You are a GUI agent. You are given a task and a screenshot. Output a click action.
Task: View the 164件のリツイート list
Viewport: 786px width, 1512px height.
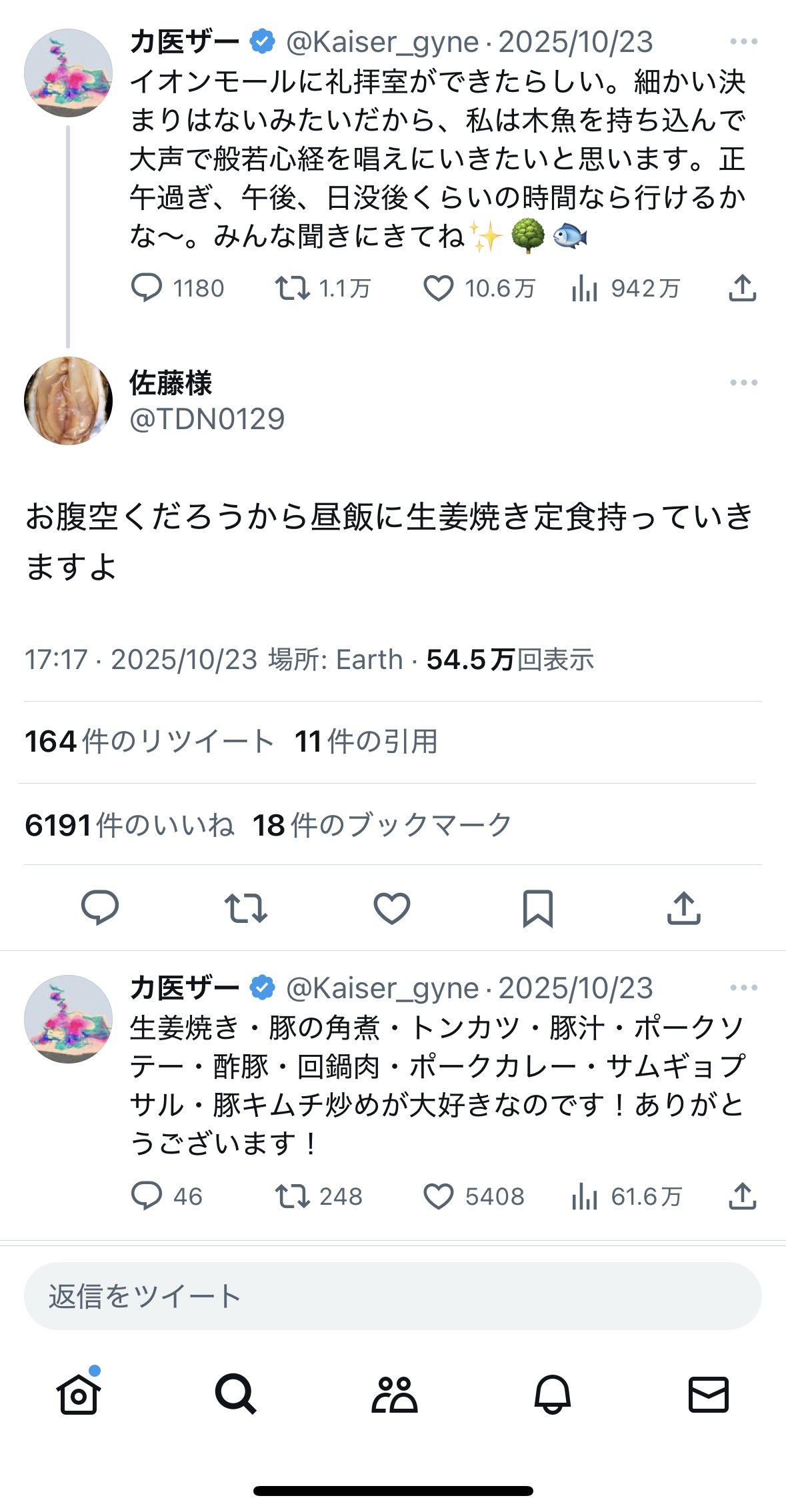[x=149, y=742]
